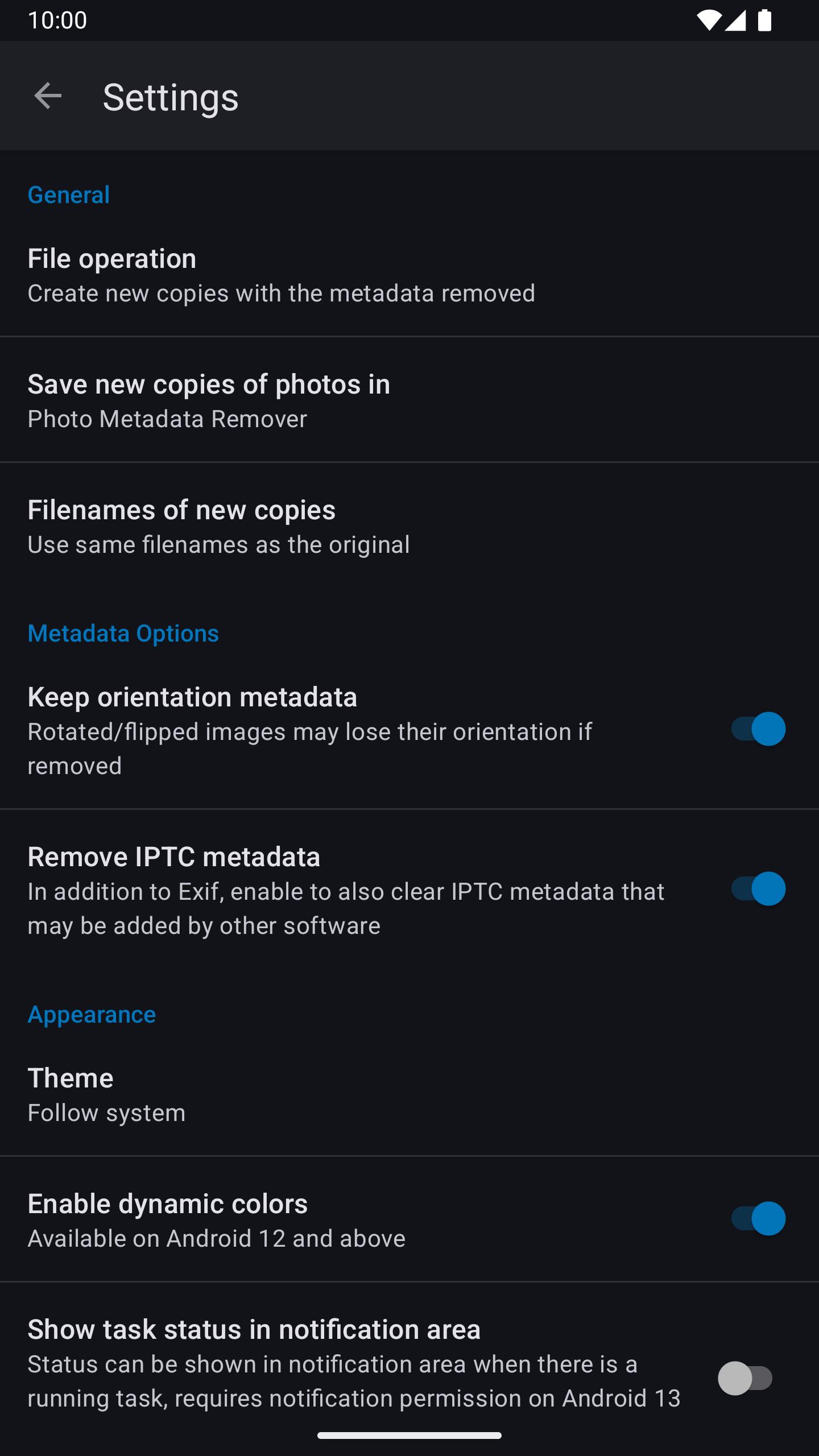Viewport: 819px width, 1456px height.
Task: Click the clock in the status bar
Action: [58, 20]
